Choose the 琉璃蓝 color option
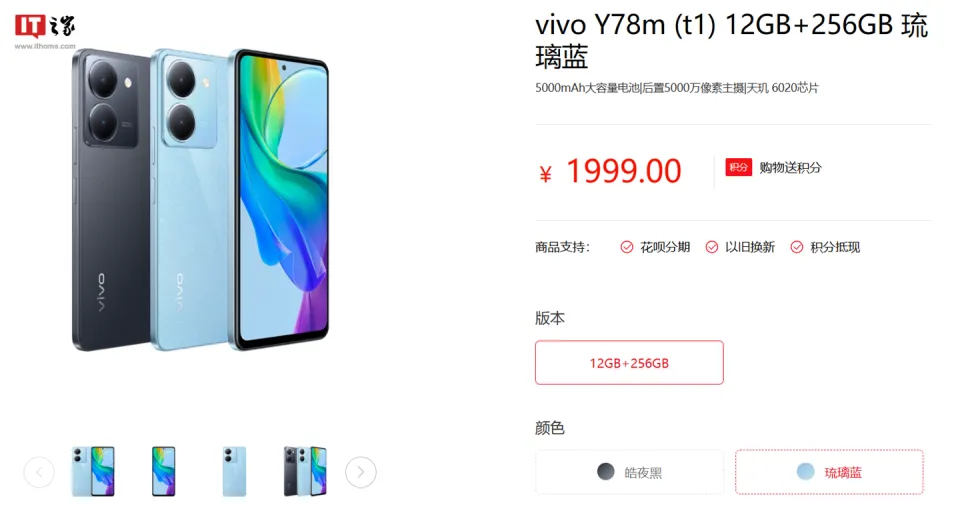This screenshot has width=960, height=513. [x=829, y=472]
